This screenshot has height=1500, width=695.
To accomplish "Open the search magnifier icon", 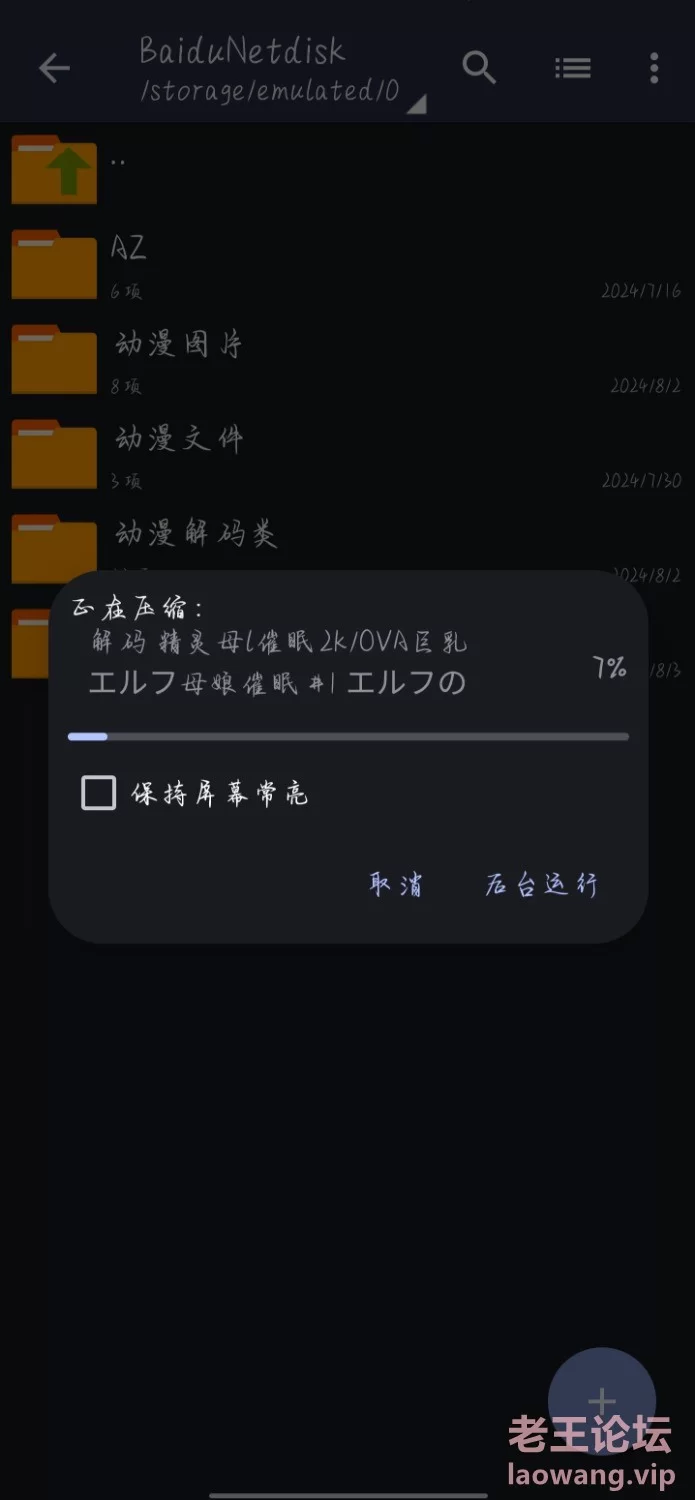I will 479,68.
